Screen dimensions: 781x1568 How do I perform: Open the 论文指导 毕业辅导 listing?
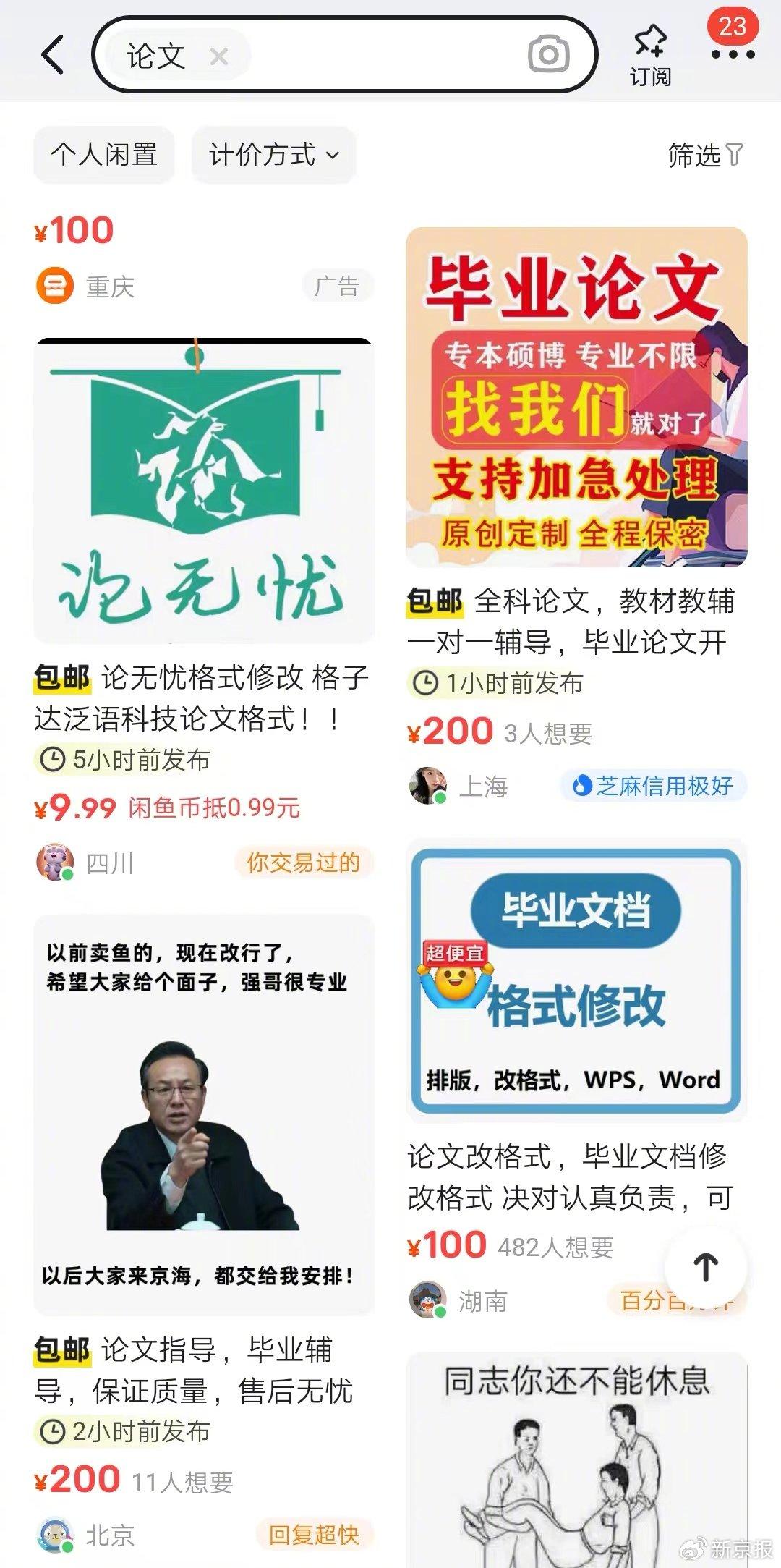[204, 1114]
